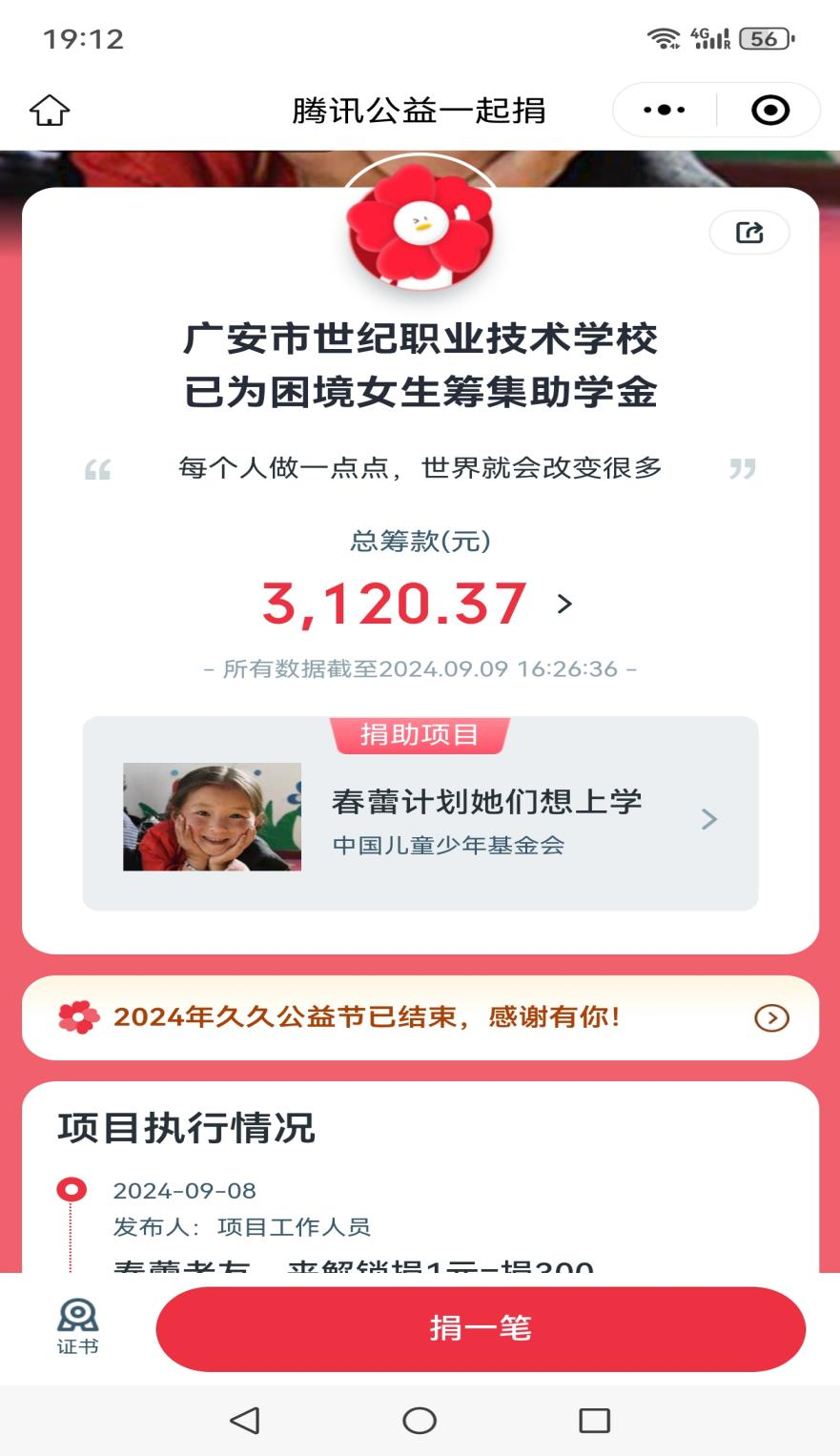
Task: Open the 2024年久久公益节已结束 banner
Action: [x=420, y=1017]
